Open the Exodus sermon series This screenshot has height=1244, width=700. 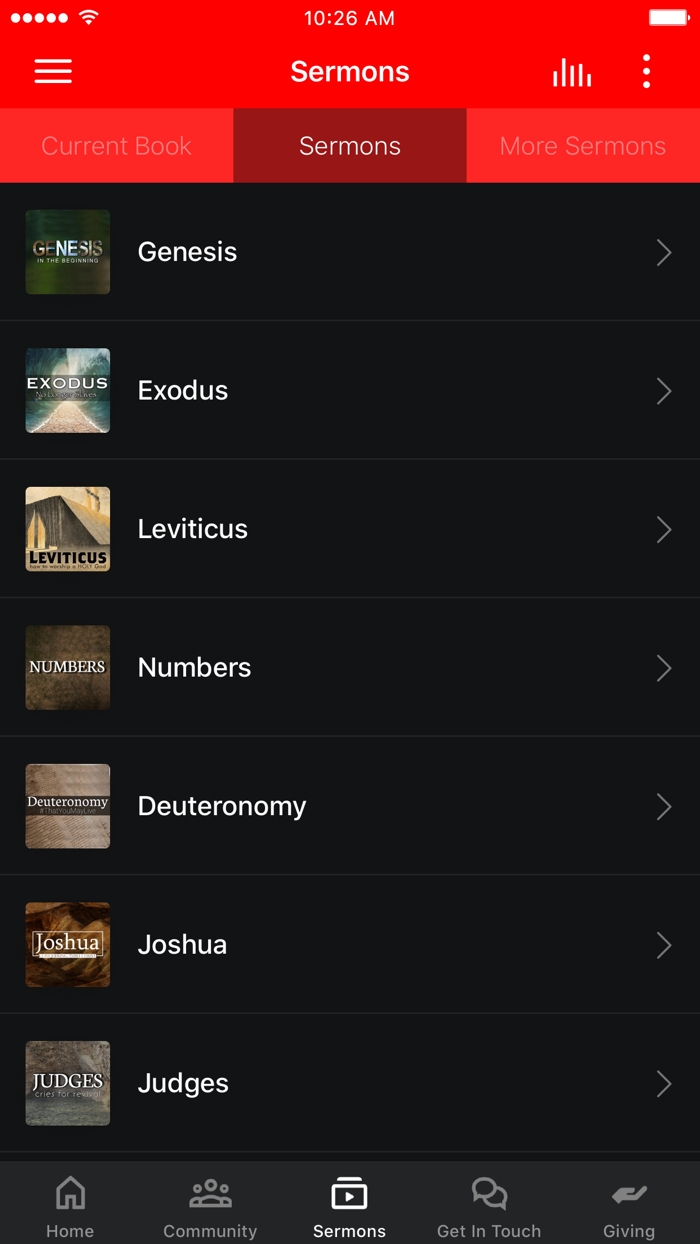[350, 390]
